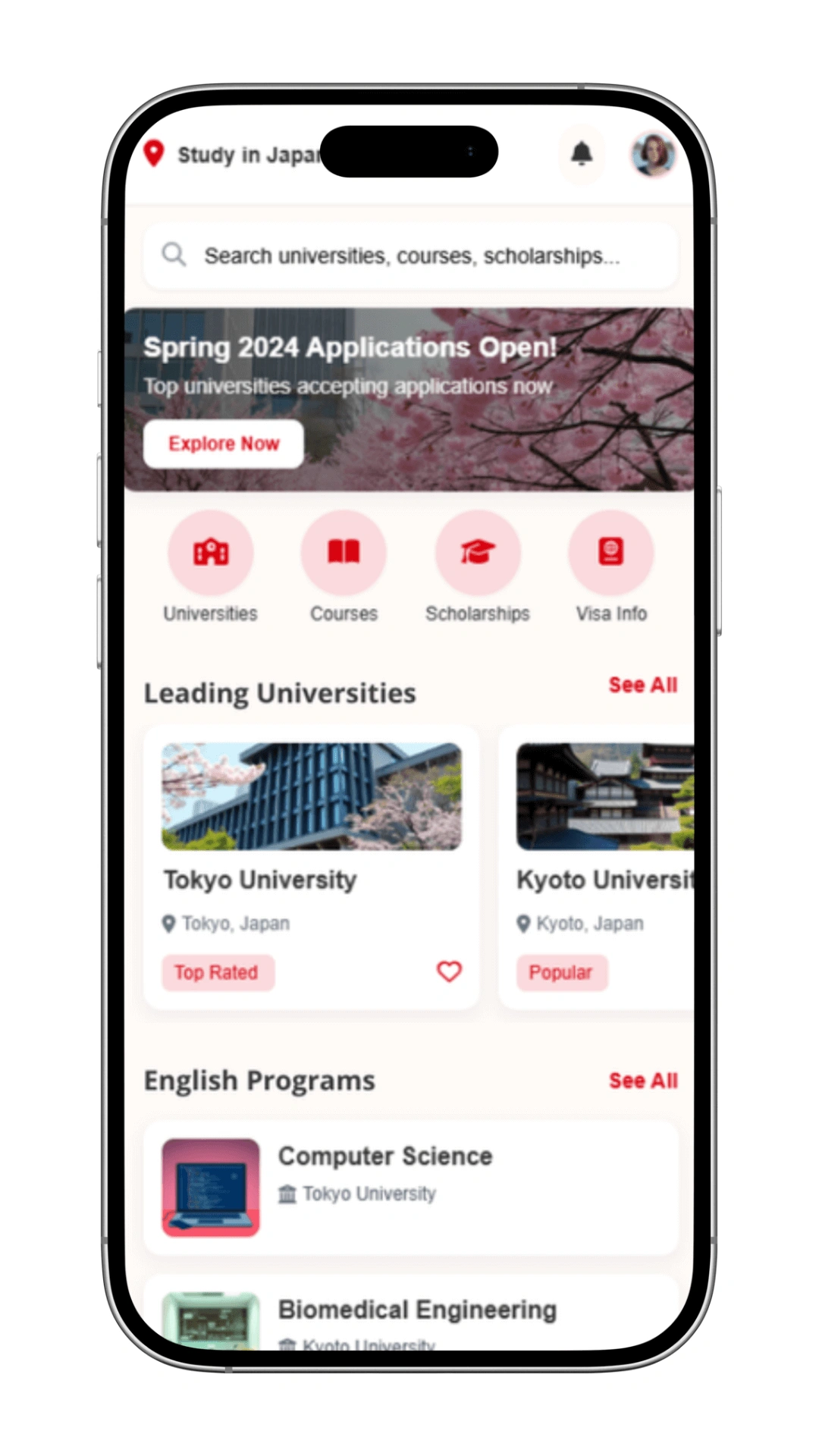Open the Universities category
The image size is (819, 1456).
tap(211, 553)
